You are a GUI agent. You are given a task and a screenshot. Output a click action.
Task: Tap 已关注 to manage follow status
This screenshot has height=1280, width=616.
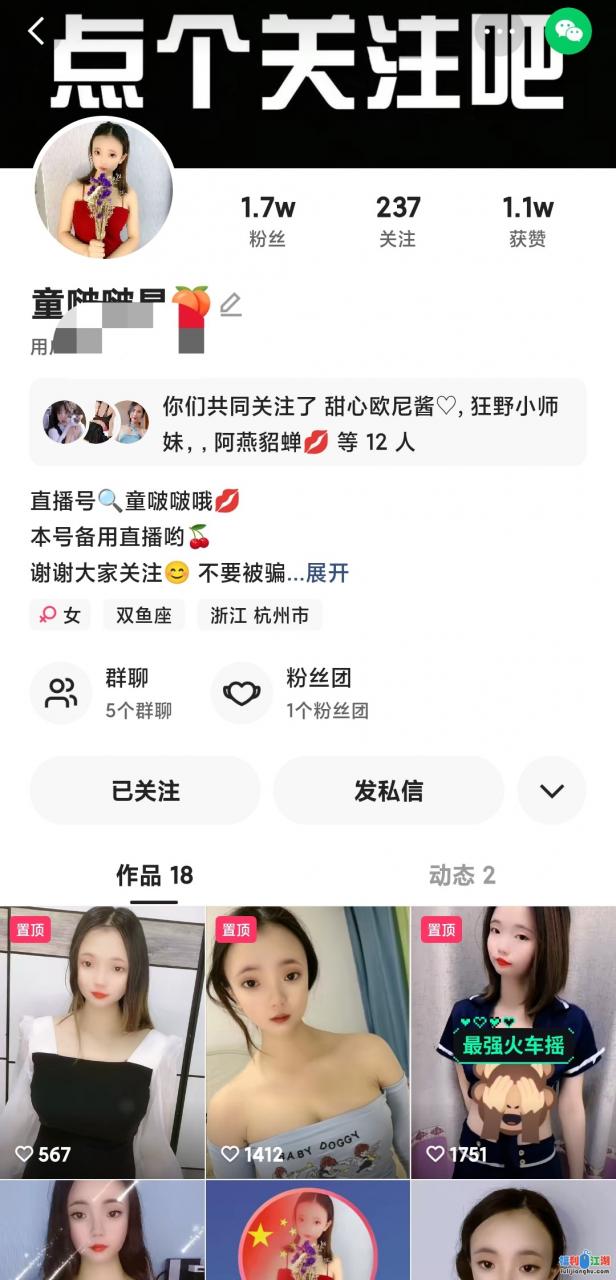point(145,790)
